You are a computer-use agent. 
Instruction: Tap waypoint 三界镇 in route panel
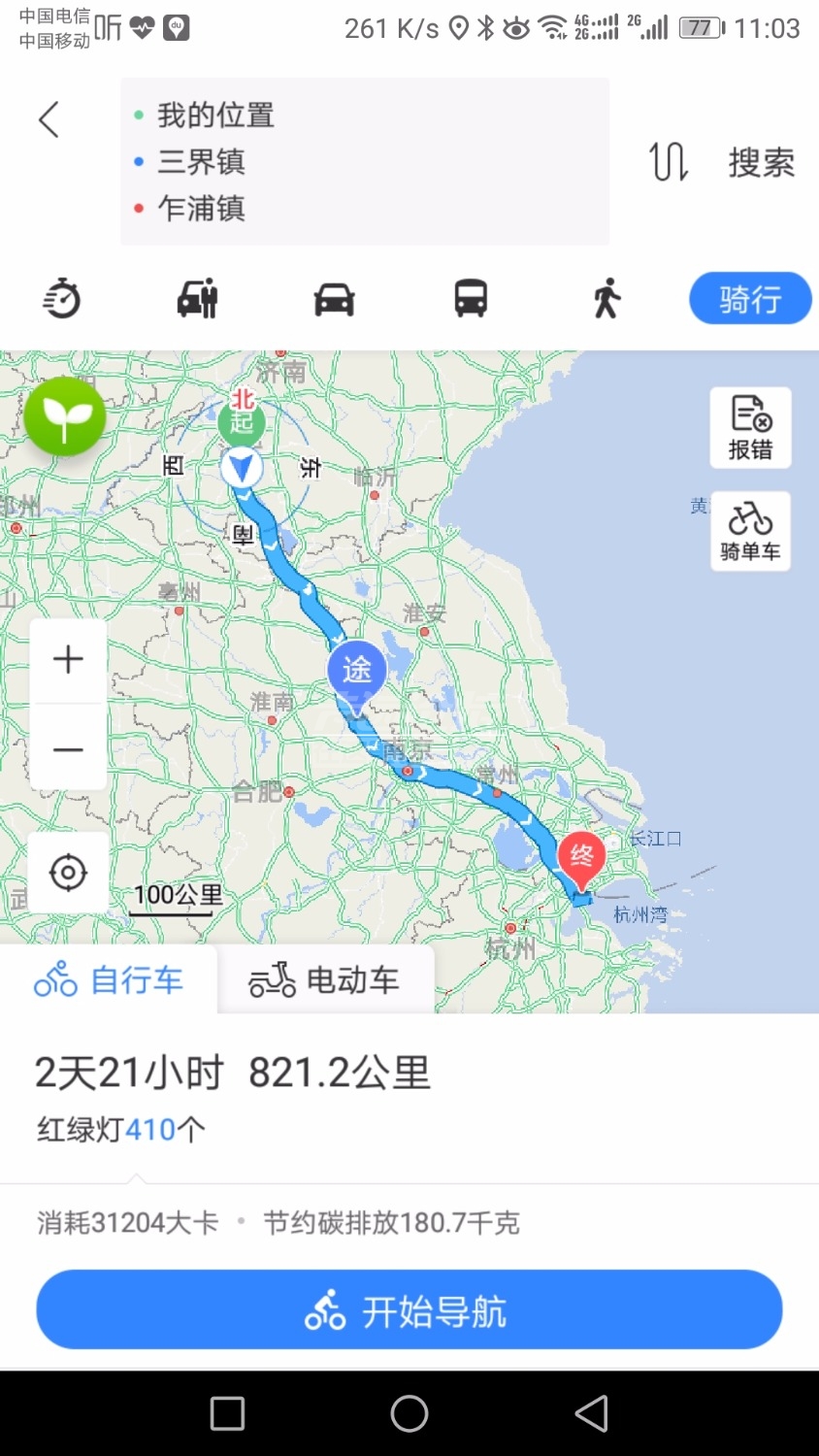pos(200,161)
